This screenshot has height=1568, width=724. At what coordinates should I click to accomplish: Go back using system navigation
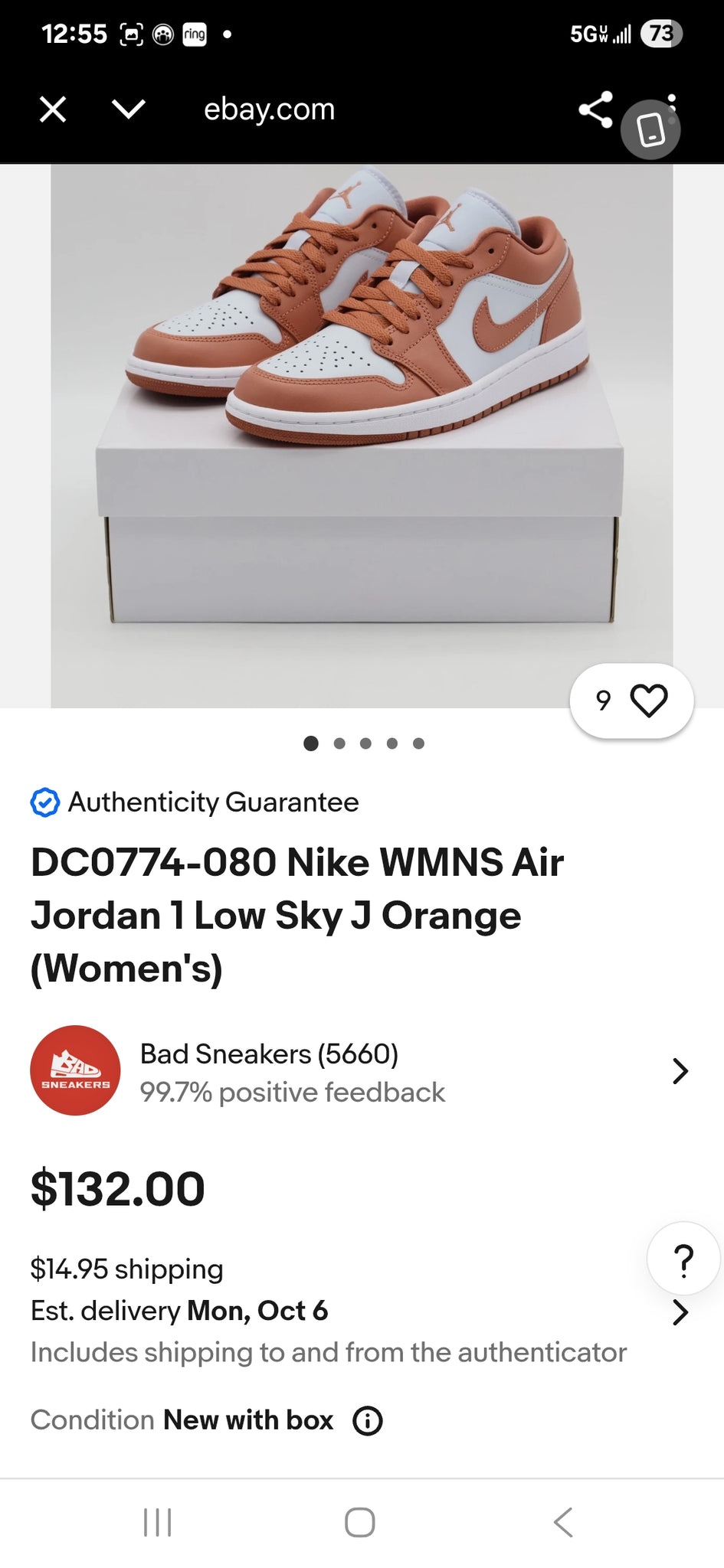[x=563, y=1522]
